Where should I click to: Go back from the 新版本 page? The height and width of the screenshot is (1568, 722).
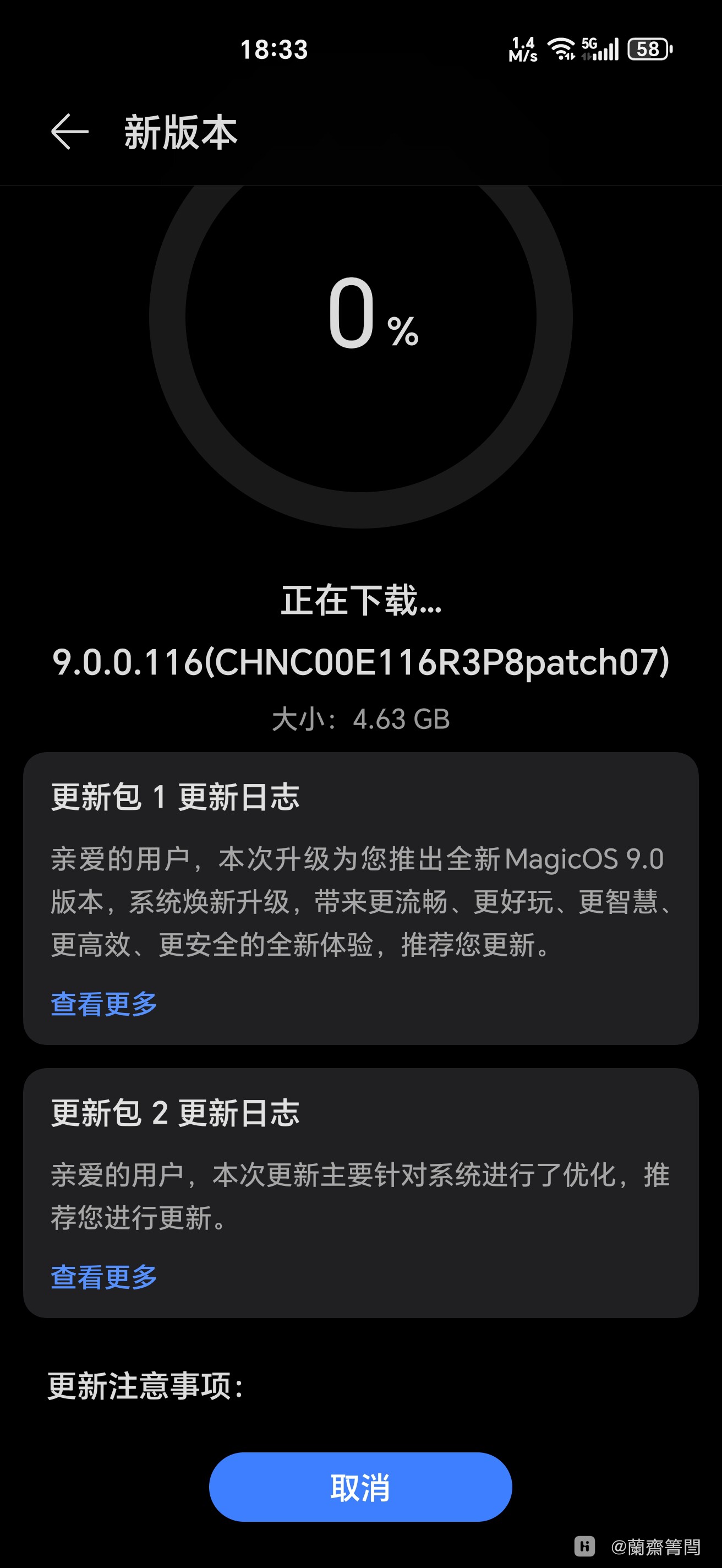point(69,132)
